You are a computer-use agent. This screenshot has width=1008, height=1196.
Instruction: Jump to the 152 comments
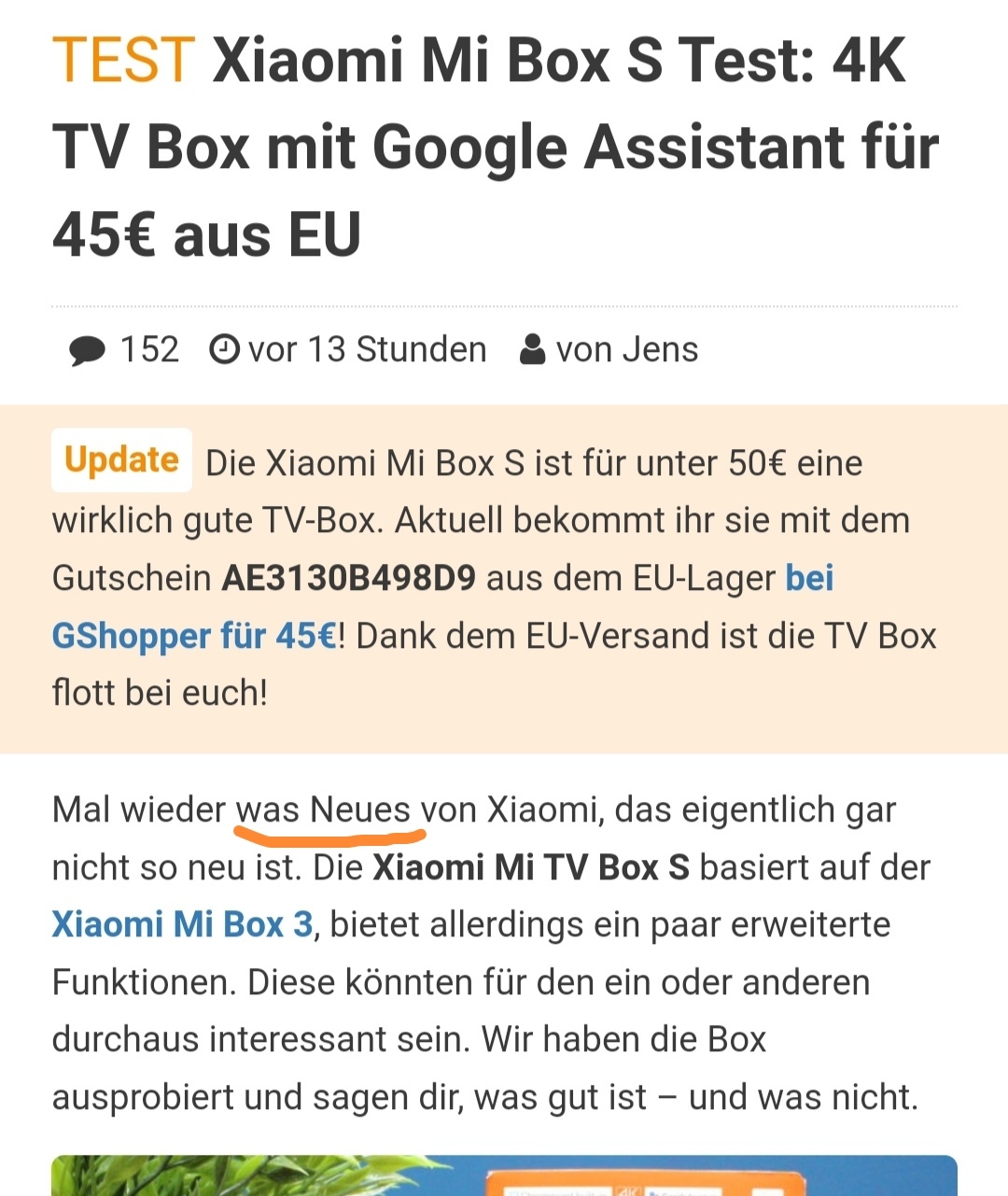[x=125, y=350]
